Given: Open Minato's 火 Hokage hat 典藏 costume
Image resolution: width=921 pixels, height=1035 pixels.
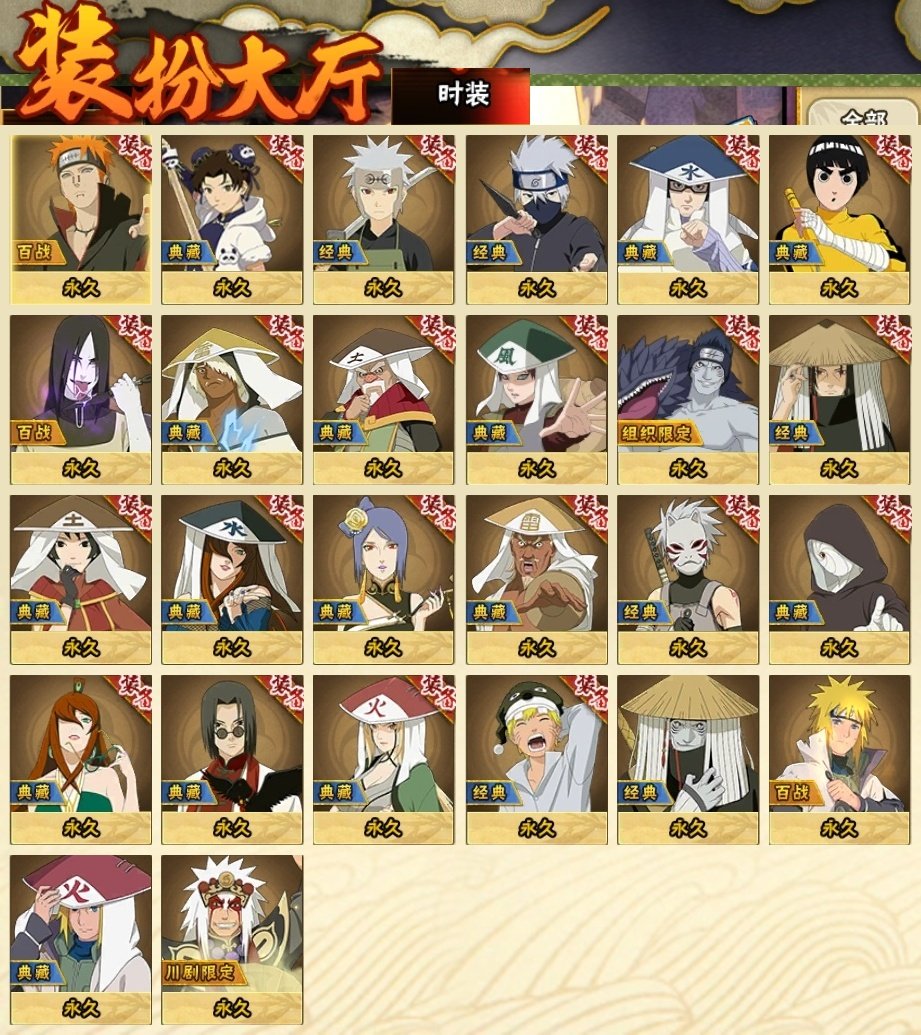Looking at the screenshot, I should click(80, 925).
